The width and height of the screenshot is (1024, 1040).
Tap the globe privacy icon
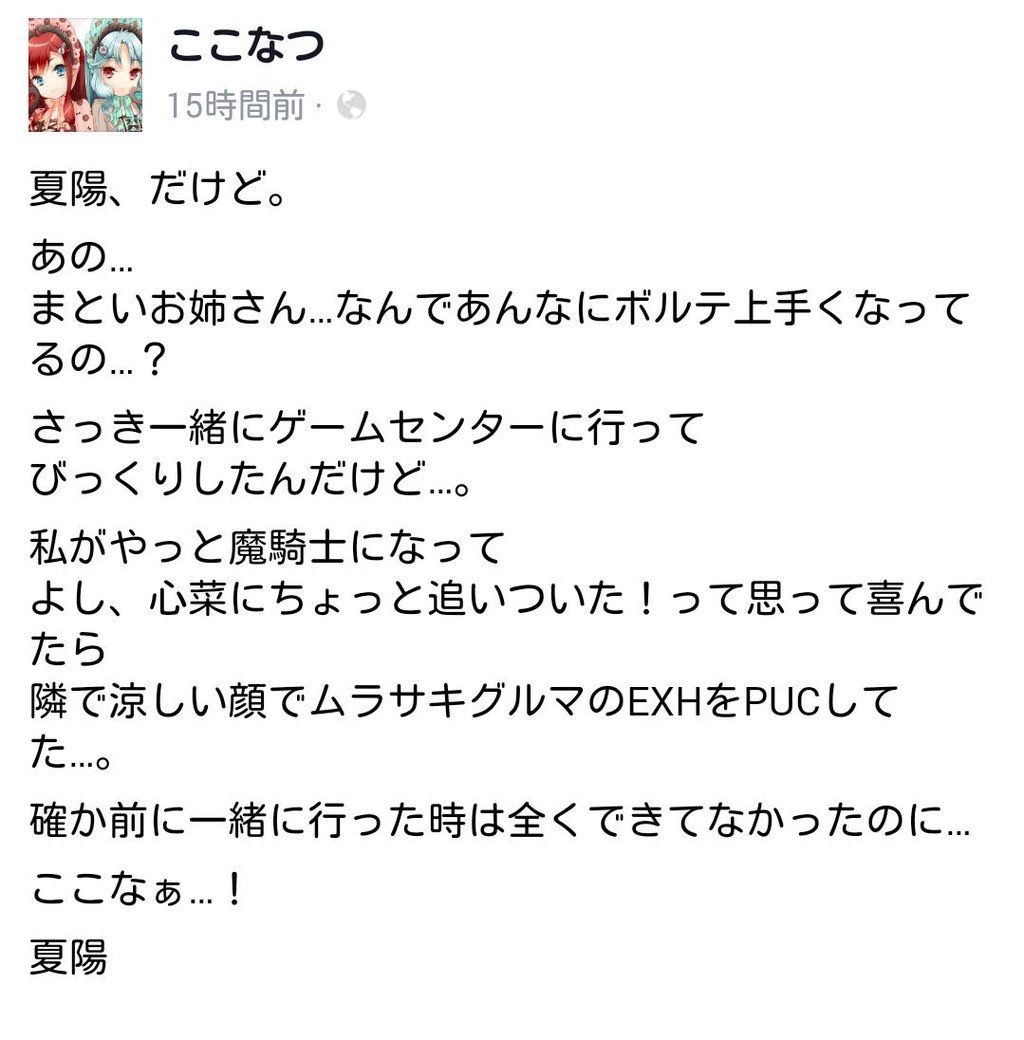pos(351,105)
